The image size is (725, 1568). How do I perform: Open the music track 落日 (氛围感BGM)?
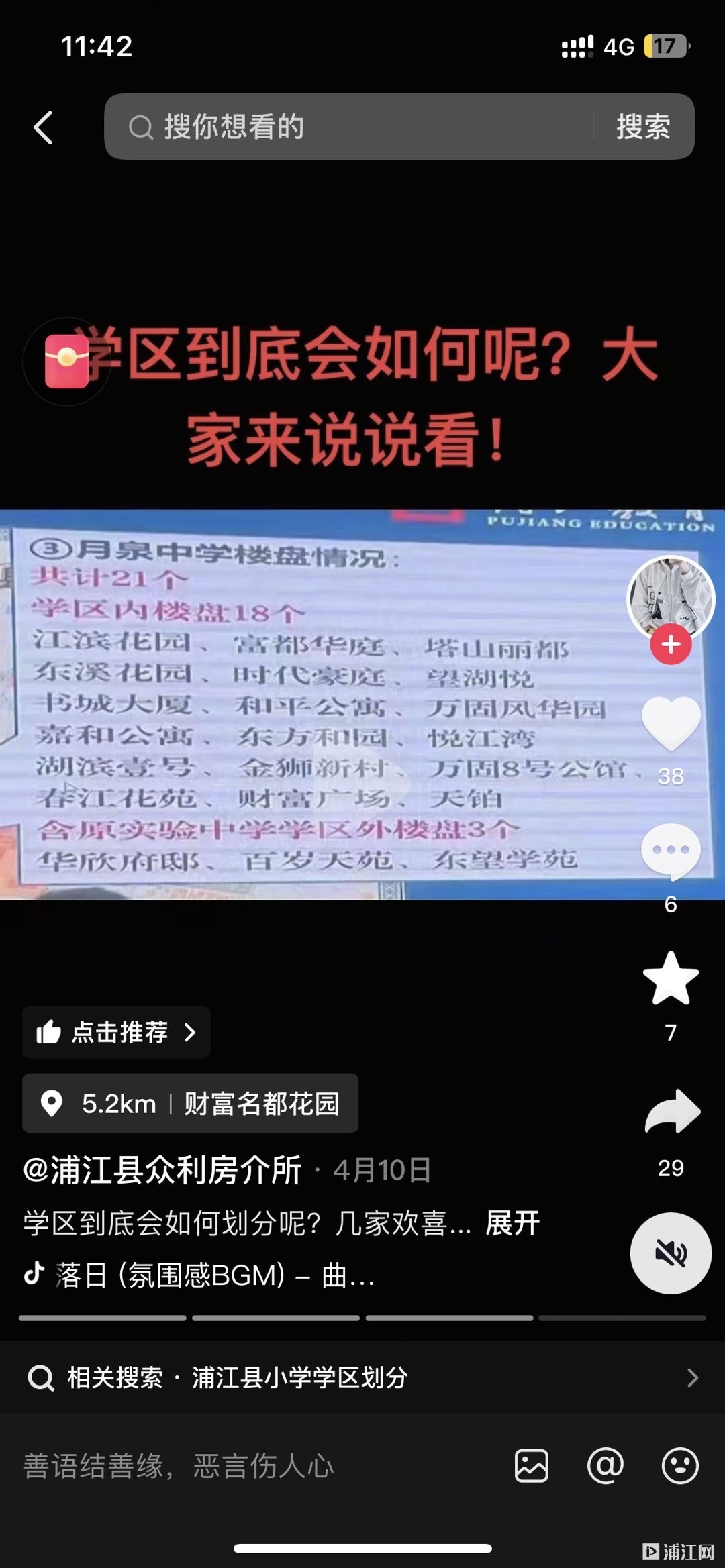click(201, 1275)
